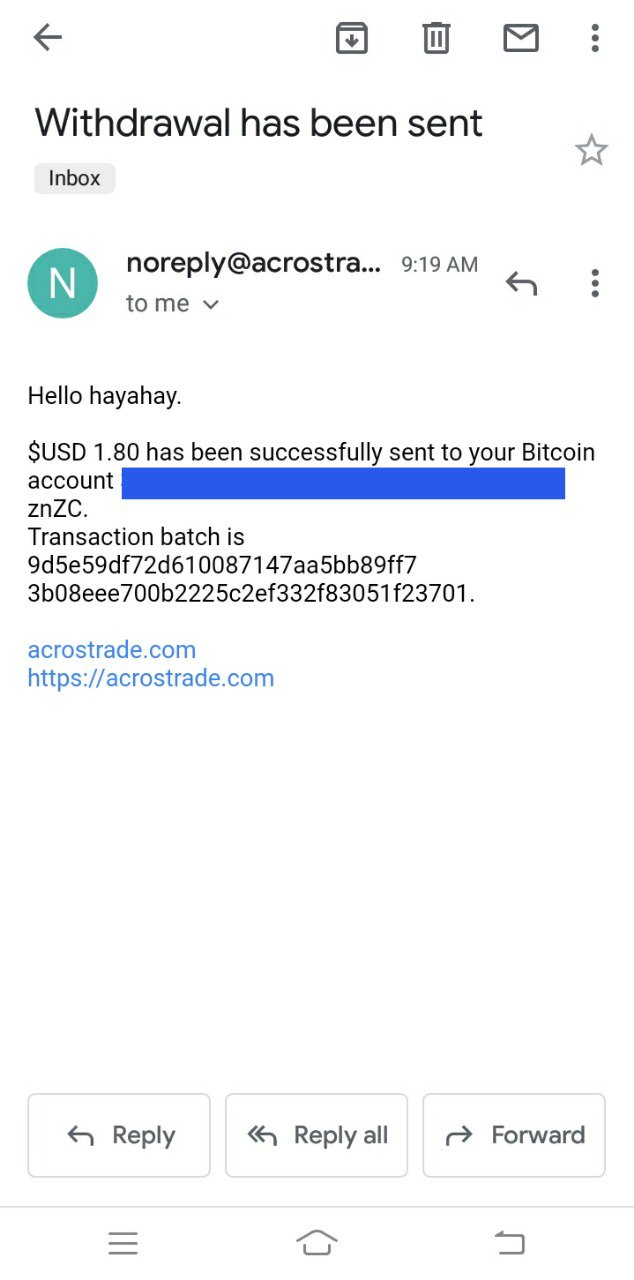The width and height of the screenshot is (634, 1280).
Task: Tap the Reply button at the bottom
Action: [x=119, y=1135]
